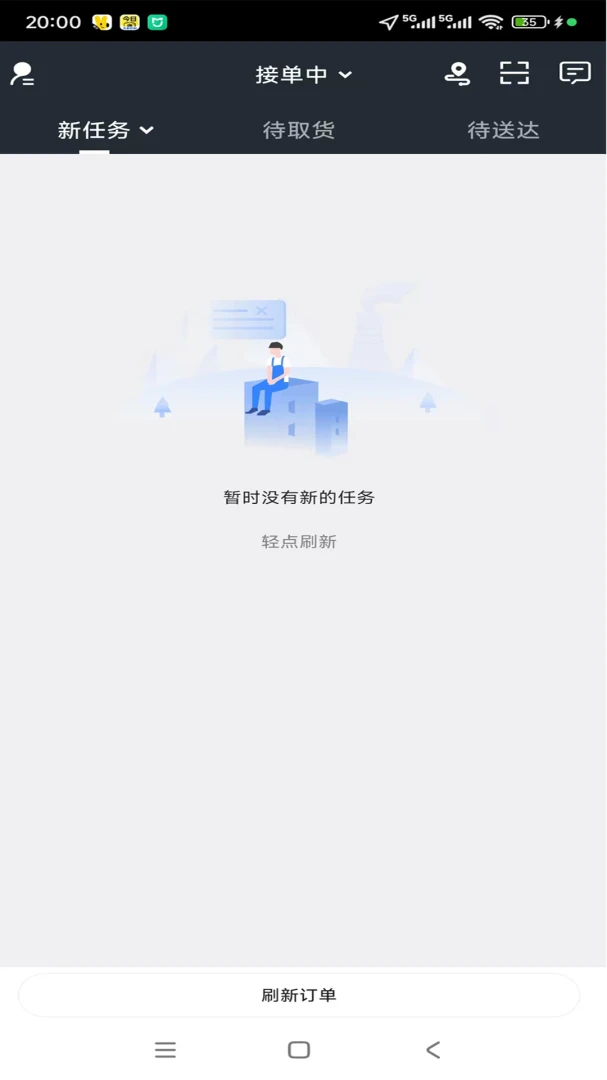Expand the 接单中 status dropdown

click(x=303, y=74)
